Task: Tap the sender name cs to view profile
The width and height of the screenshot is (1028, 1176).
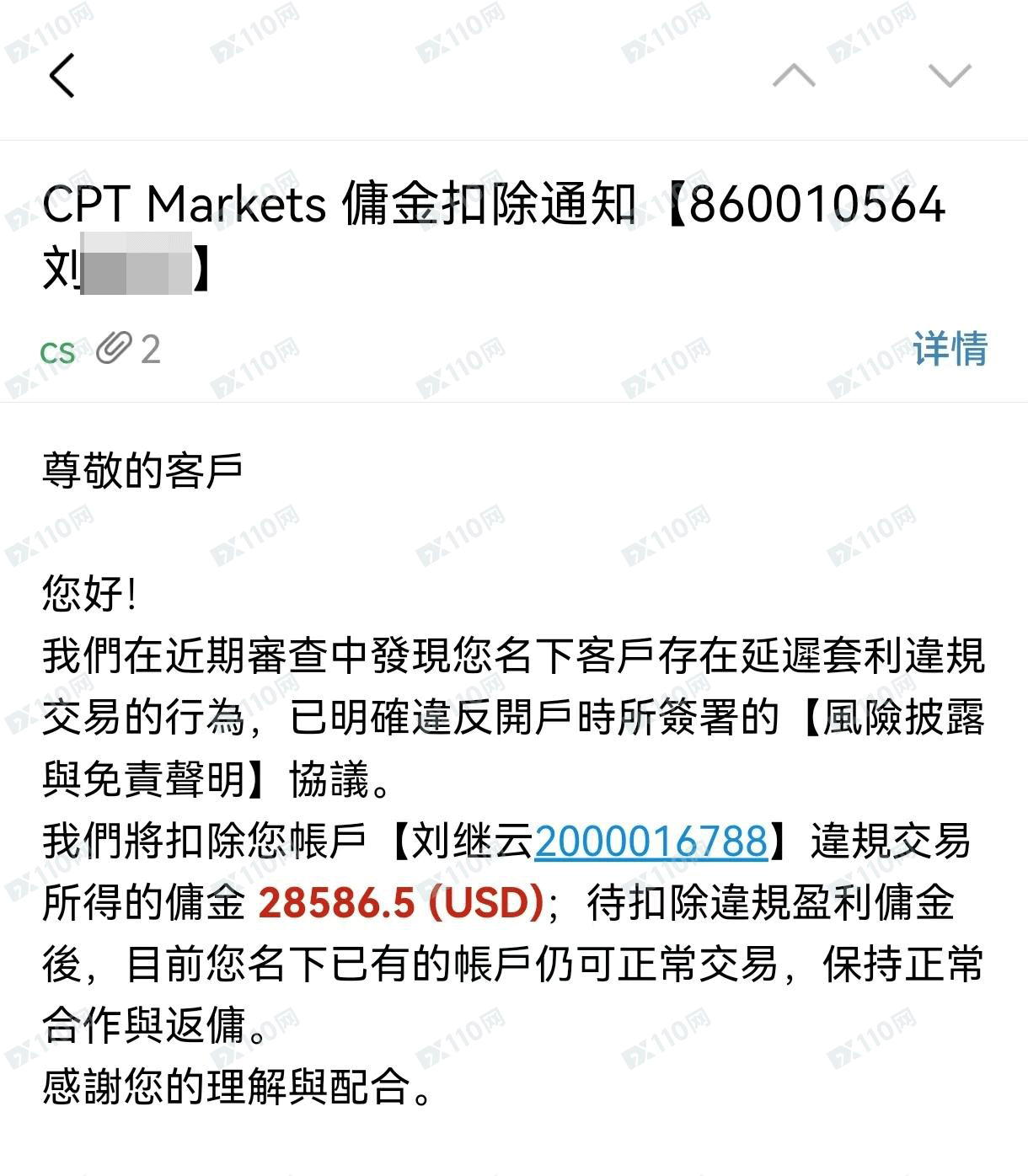Action: pyautogui.click(x=57, y=350)
